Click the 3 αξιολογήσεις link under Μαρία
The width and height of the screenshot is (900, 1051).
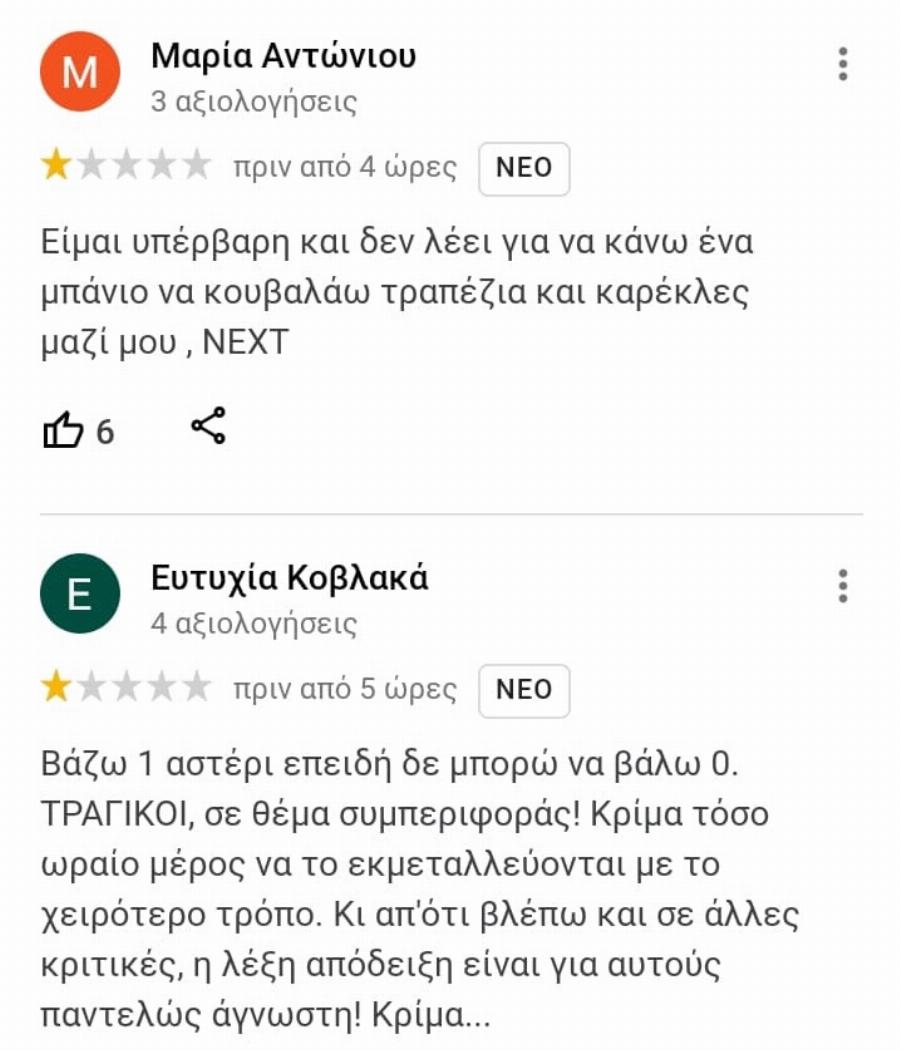255,101
